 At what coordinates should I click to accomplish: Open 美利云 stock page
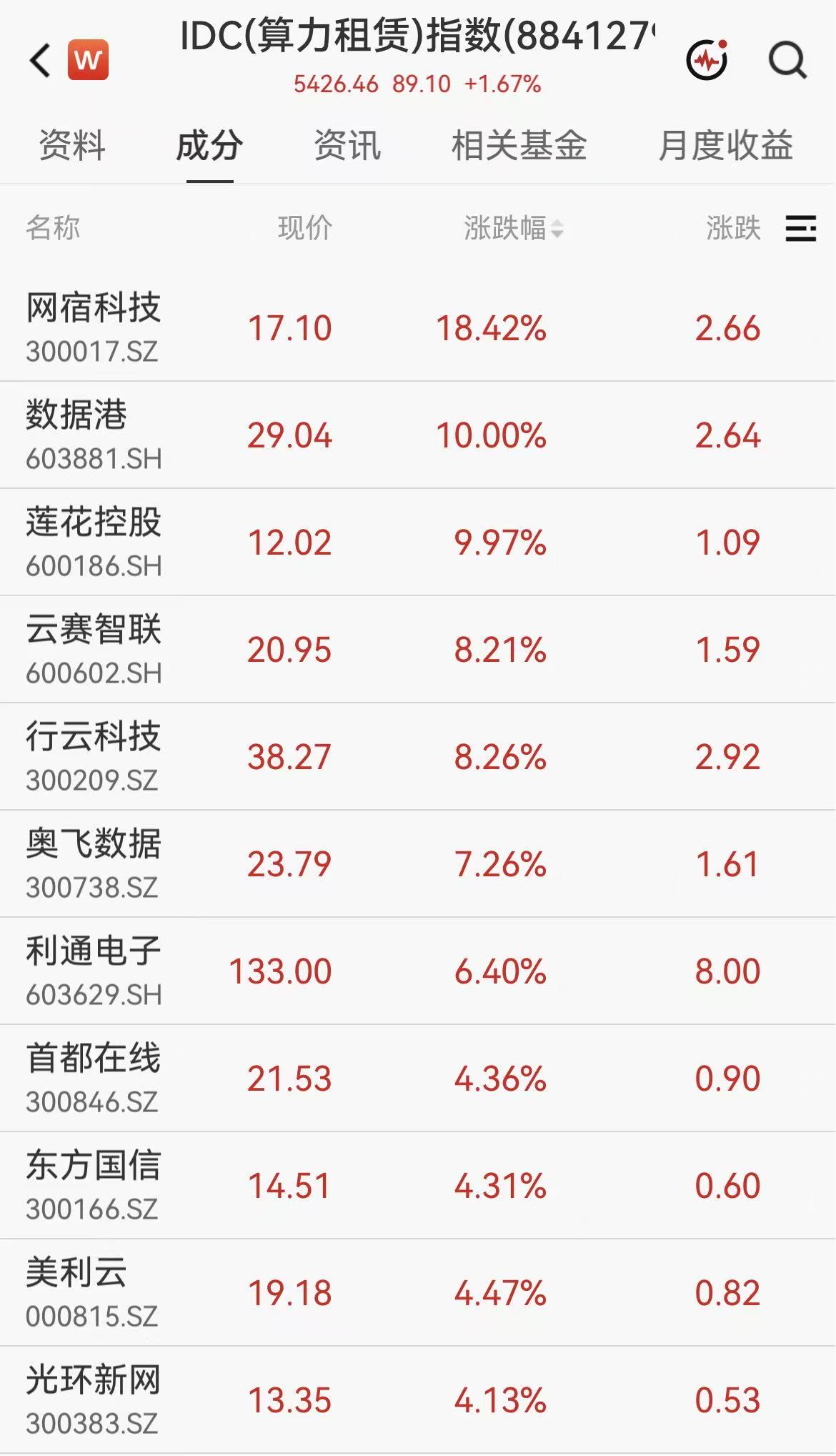[x=418, y=1293]
